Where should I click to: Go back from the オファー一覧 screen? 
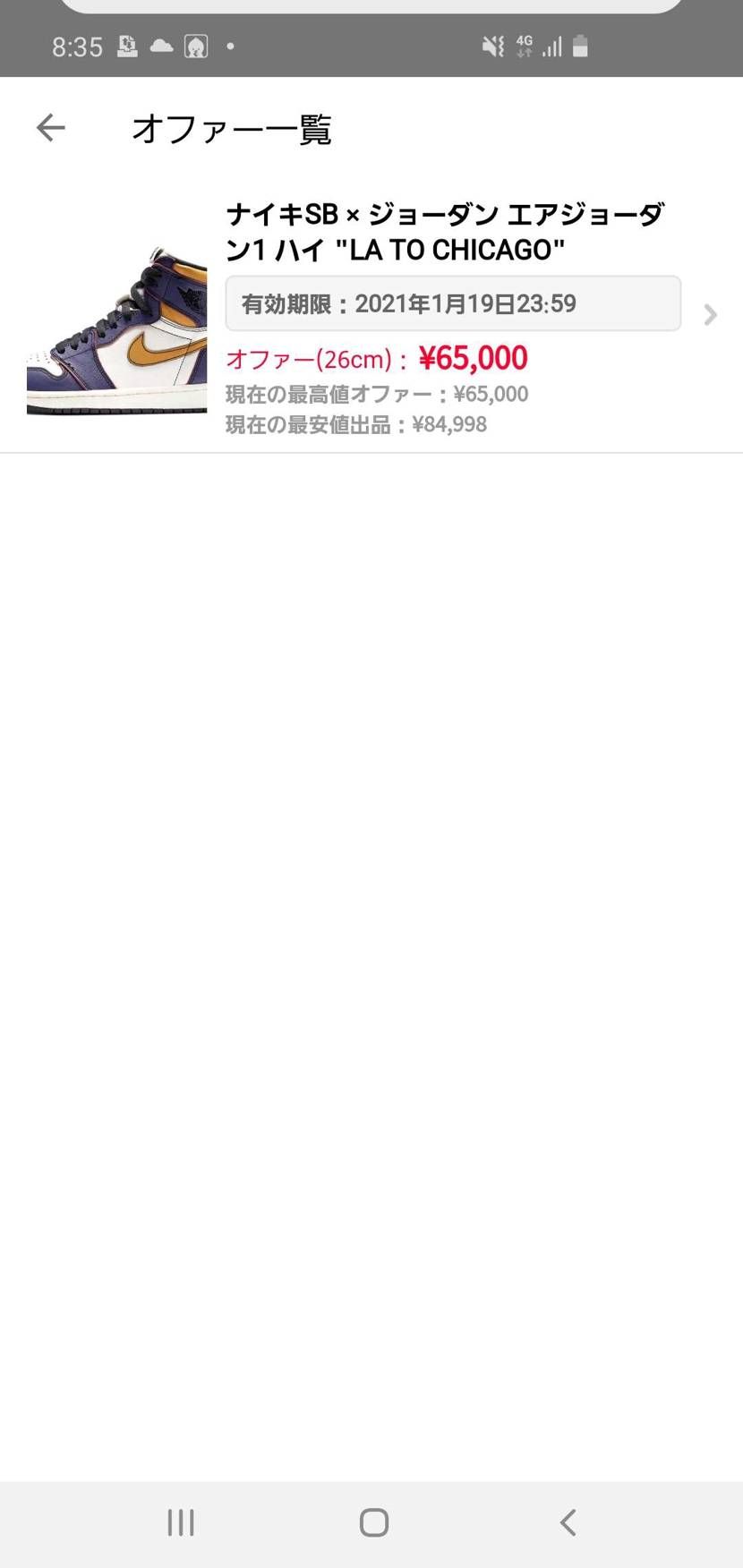51,128
